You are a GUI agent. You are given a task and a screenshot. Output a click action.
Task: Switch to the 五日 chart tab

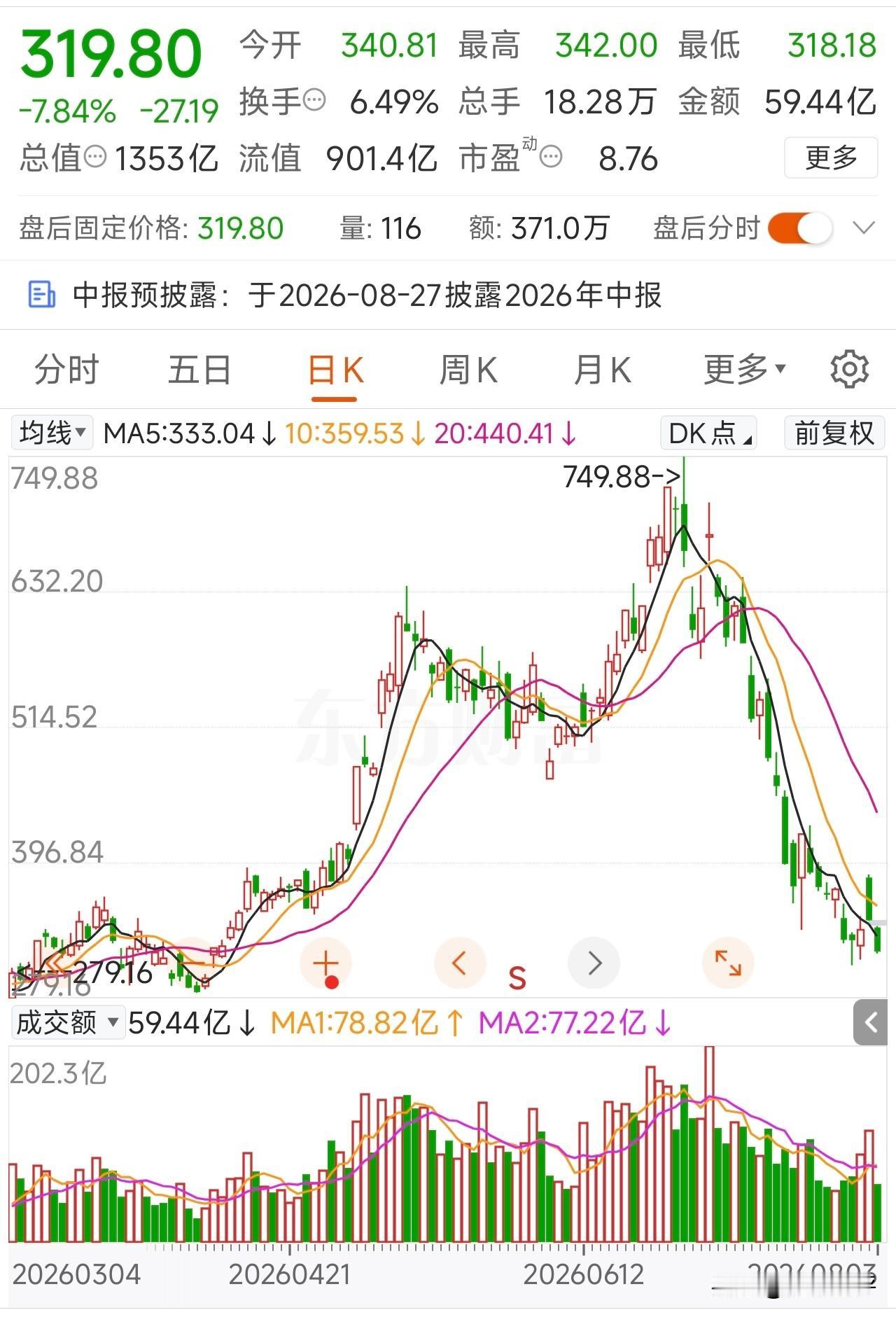click(199, 369)
